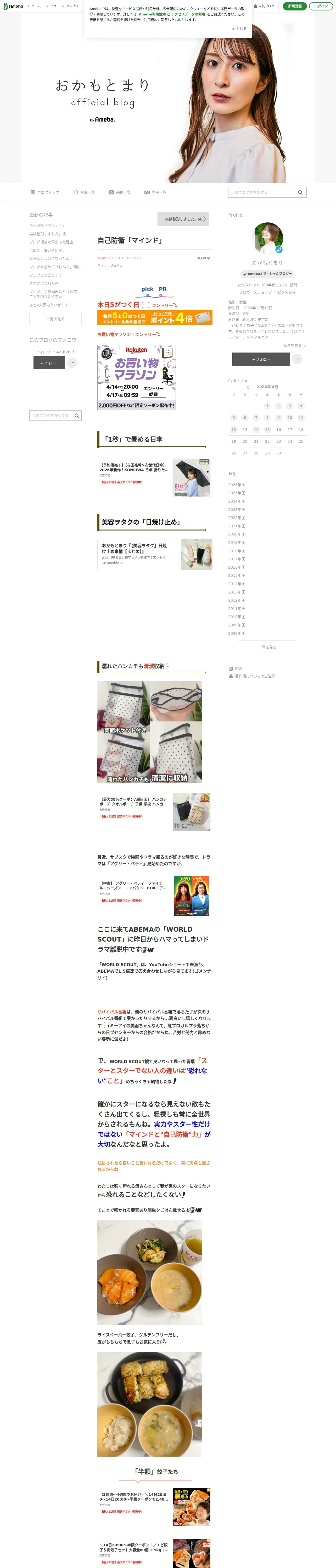The image size is (336, 1568).
Task: Expand 2025年 in monthly archive
Action: 237,493
